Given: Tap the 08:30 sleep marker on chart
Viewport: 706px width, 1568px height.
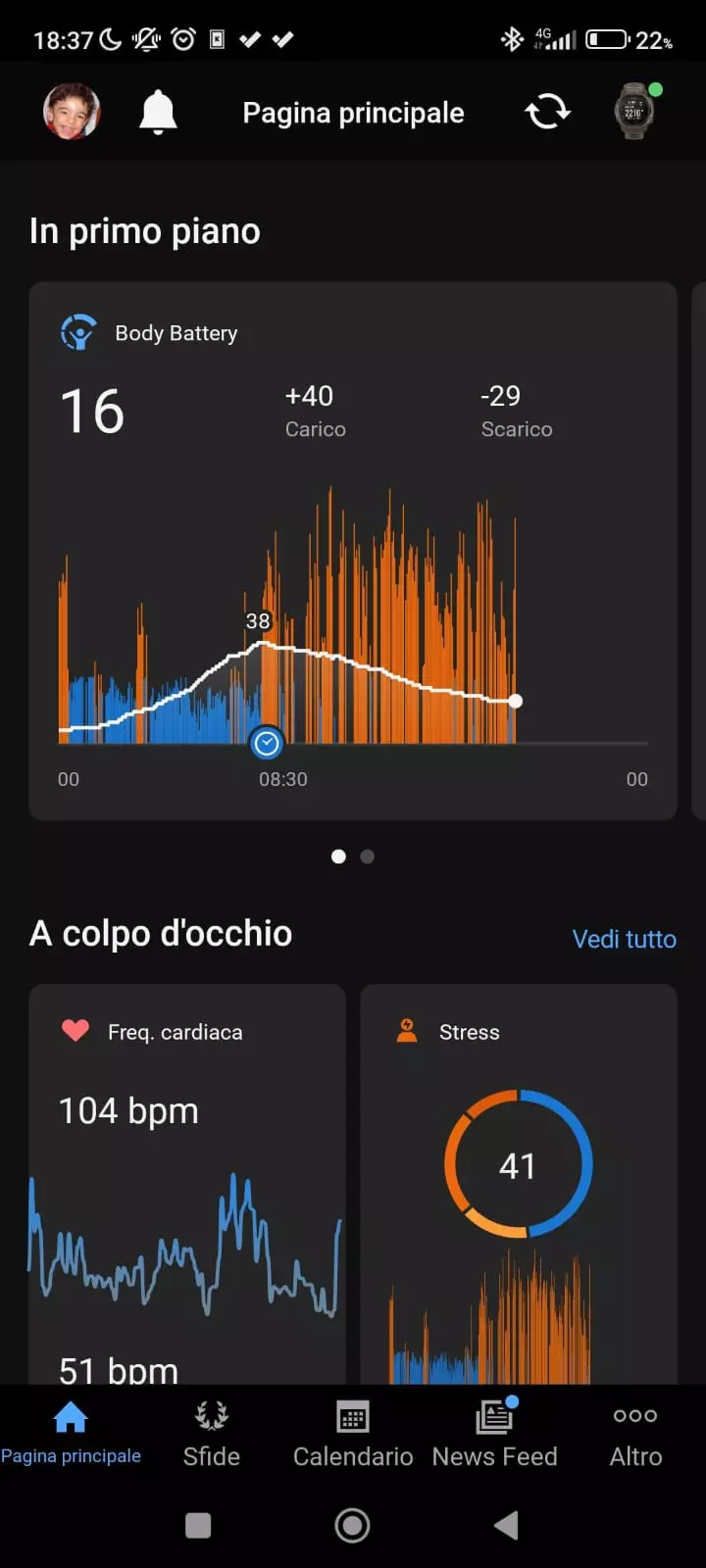Looking at the screenshot, I should [x=267, y=744].
